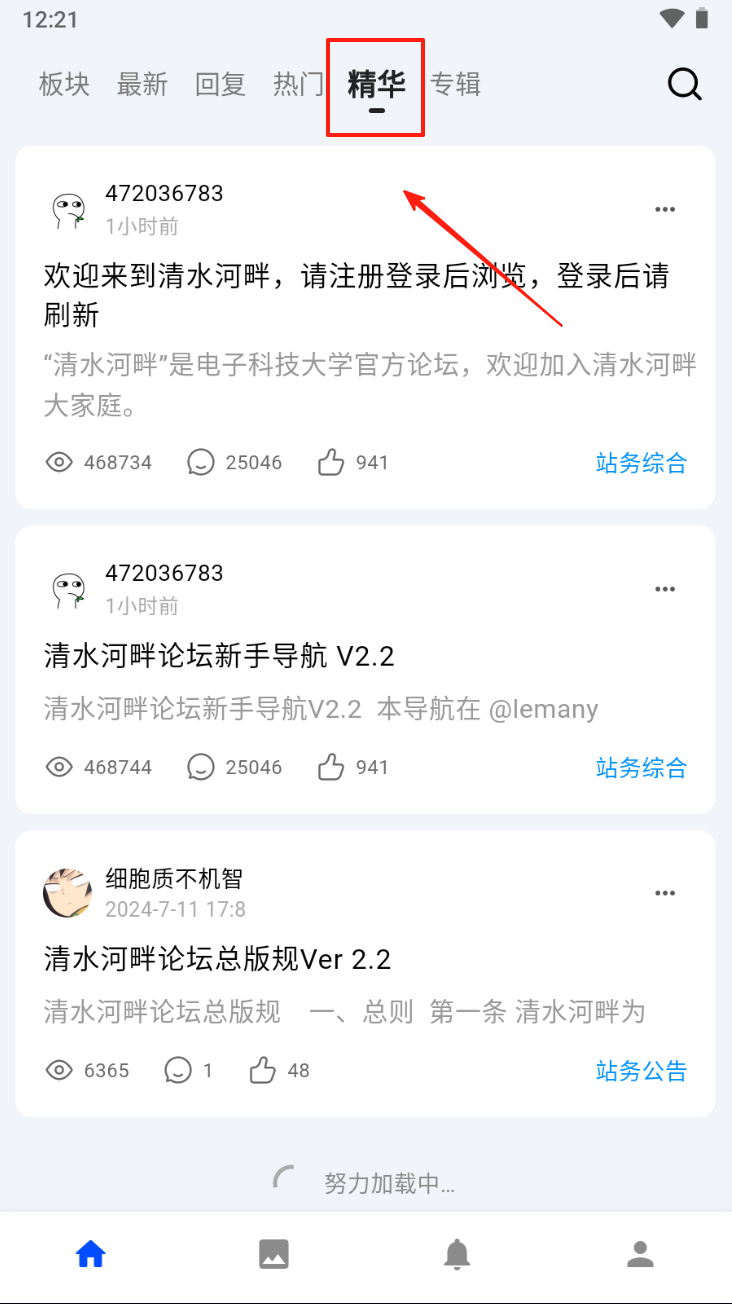Viewport: 732px width, 1304px height.
Task: Open the profile tab
Action: pos(641,1254)
